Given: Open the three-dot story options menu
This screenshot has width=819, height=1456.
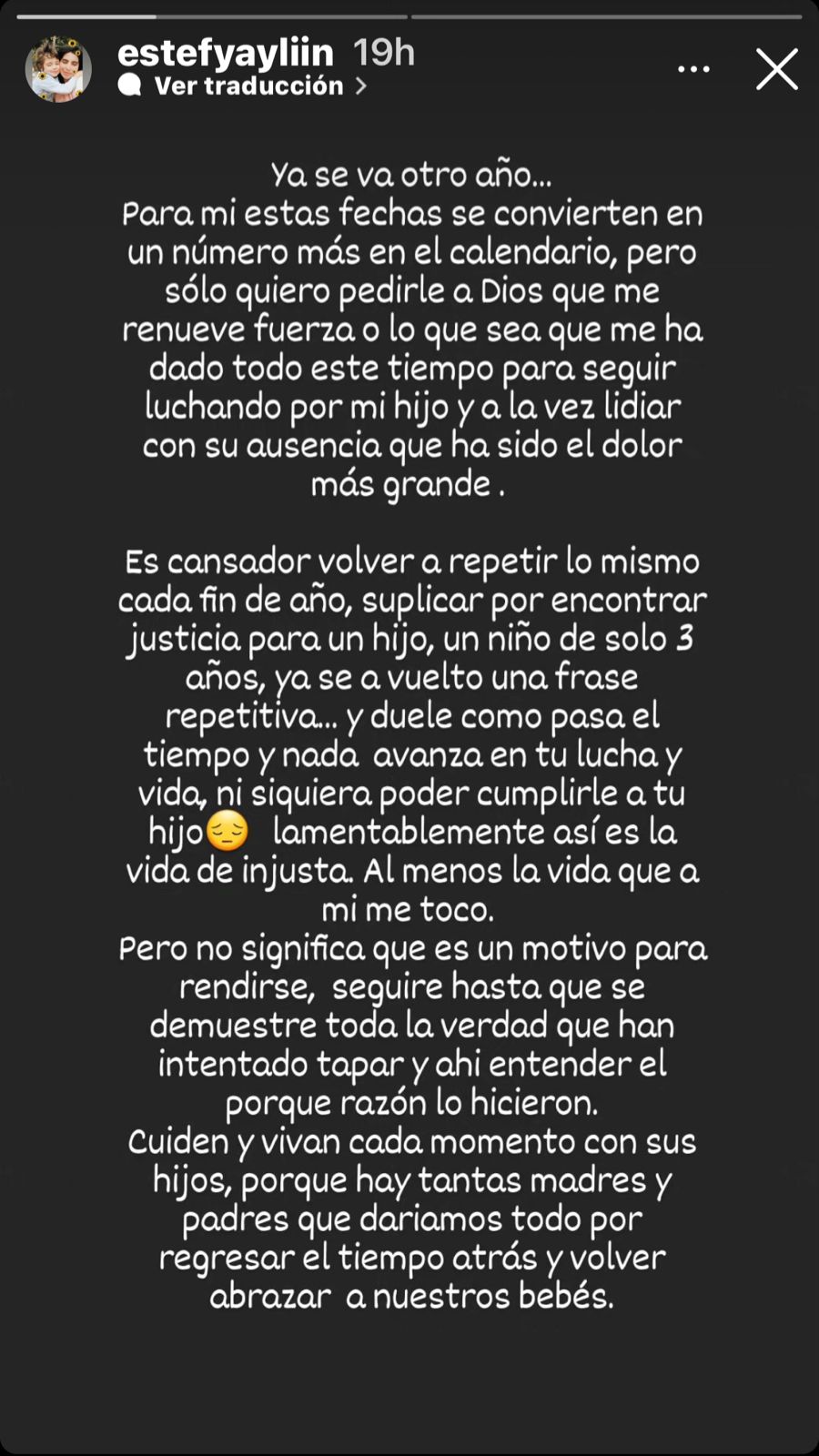Looking at the screenshot, I should (693, 69).
